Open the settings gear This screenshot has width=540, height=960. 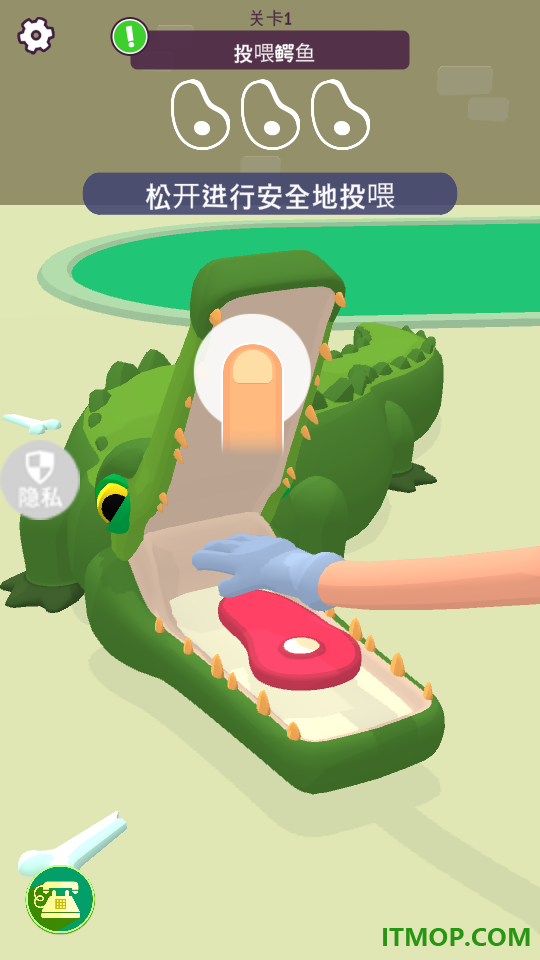tap(36, 36)
